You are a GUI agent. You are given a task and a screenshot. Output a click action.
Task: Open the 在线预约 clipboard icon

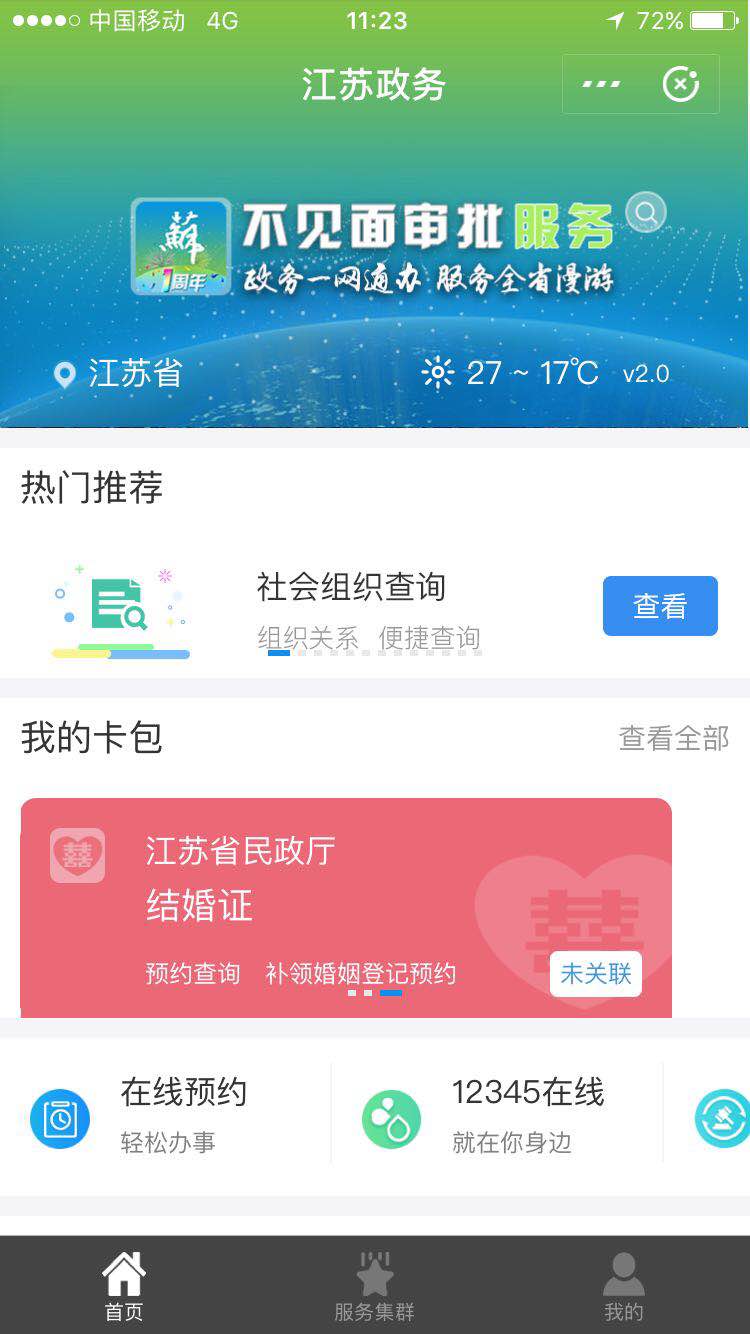coord(60,1118)
